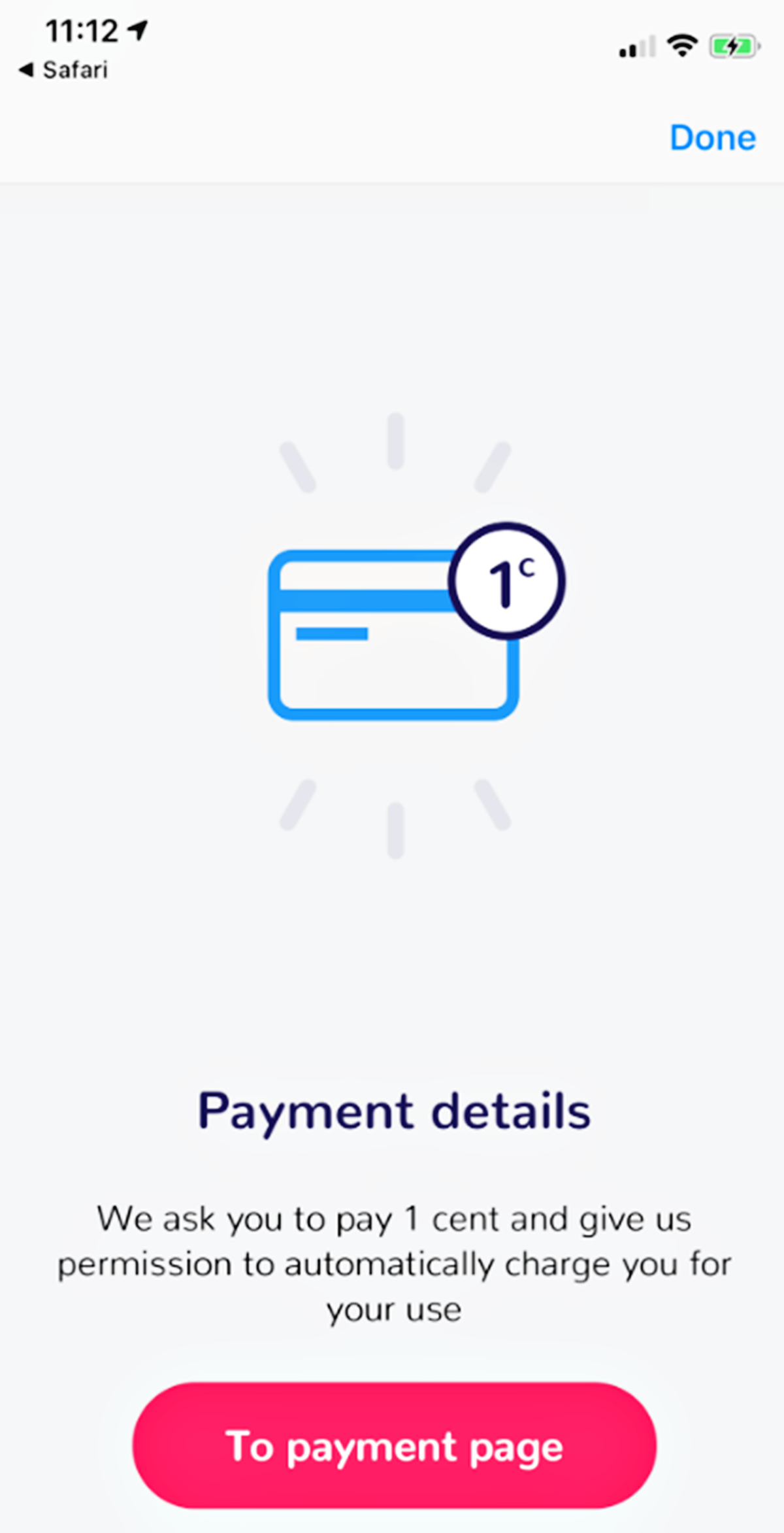Tap Done to close the page

click(712, 138)
